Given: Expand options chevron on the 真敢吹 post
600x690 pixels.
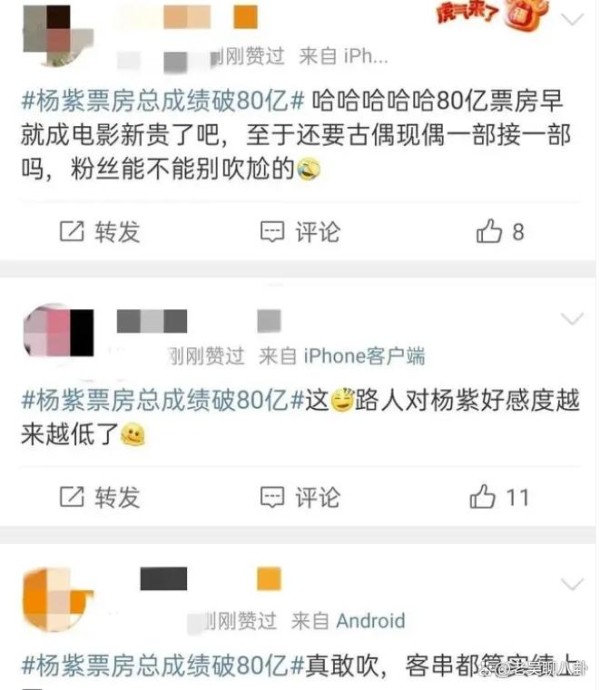Looking at the screenshot, I should [573, 583].
